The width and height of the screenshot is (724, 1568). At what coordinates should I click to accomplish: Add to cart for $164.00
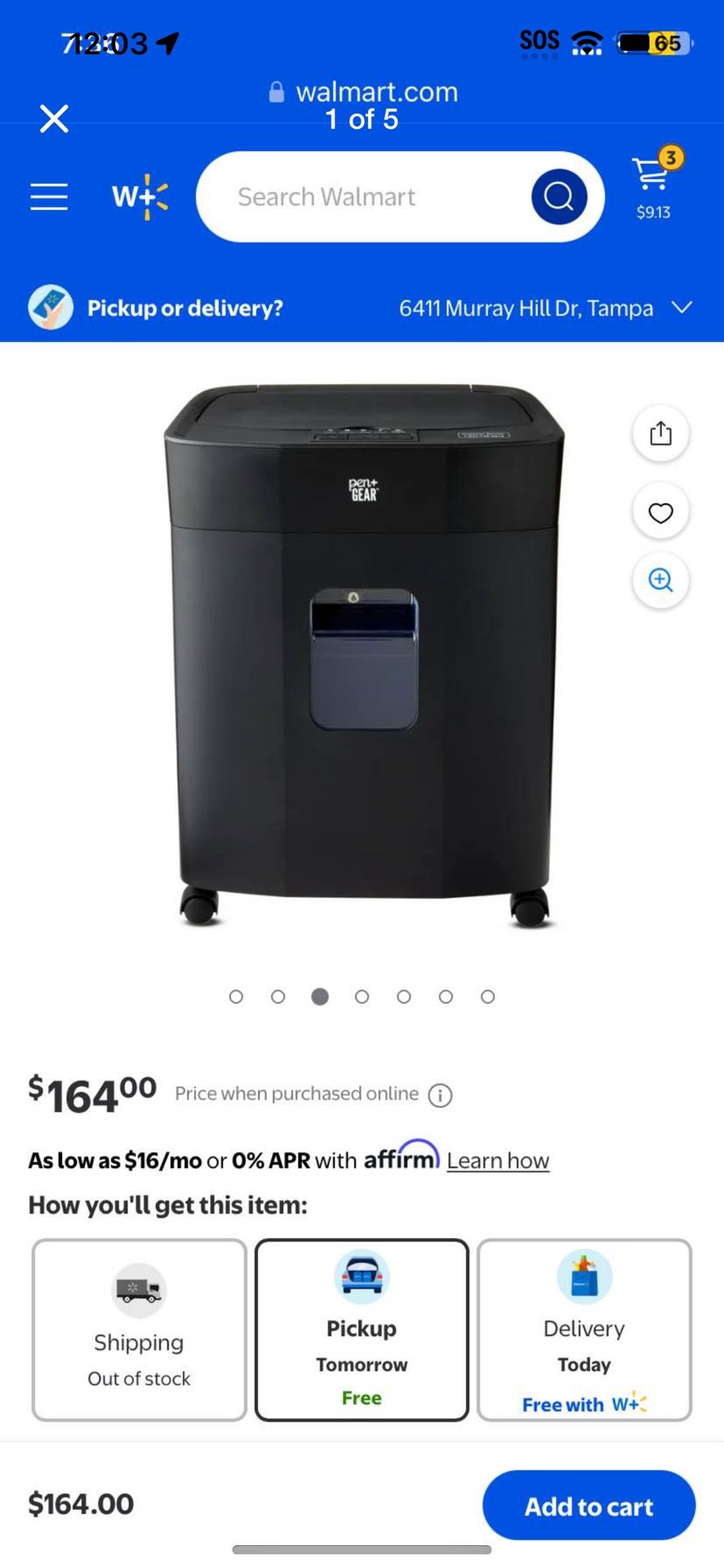pyautogui.click(x=589, y=1505)
